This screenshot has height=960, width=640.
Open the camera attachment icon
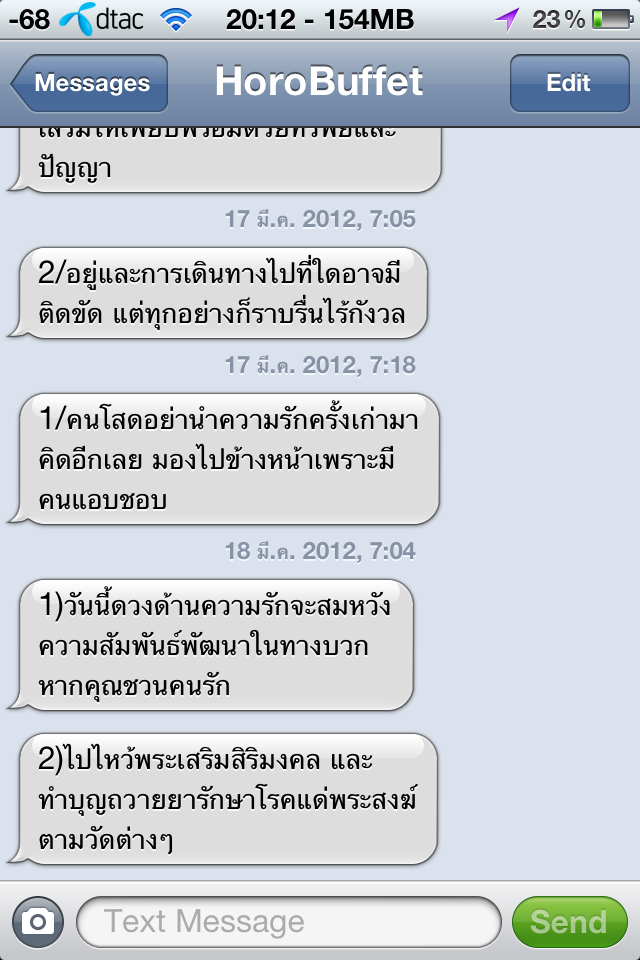(x=38, y=921)
